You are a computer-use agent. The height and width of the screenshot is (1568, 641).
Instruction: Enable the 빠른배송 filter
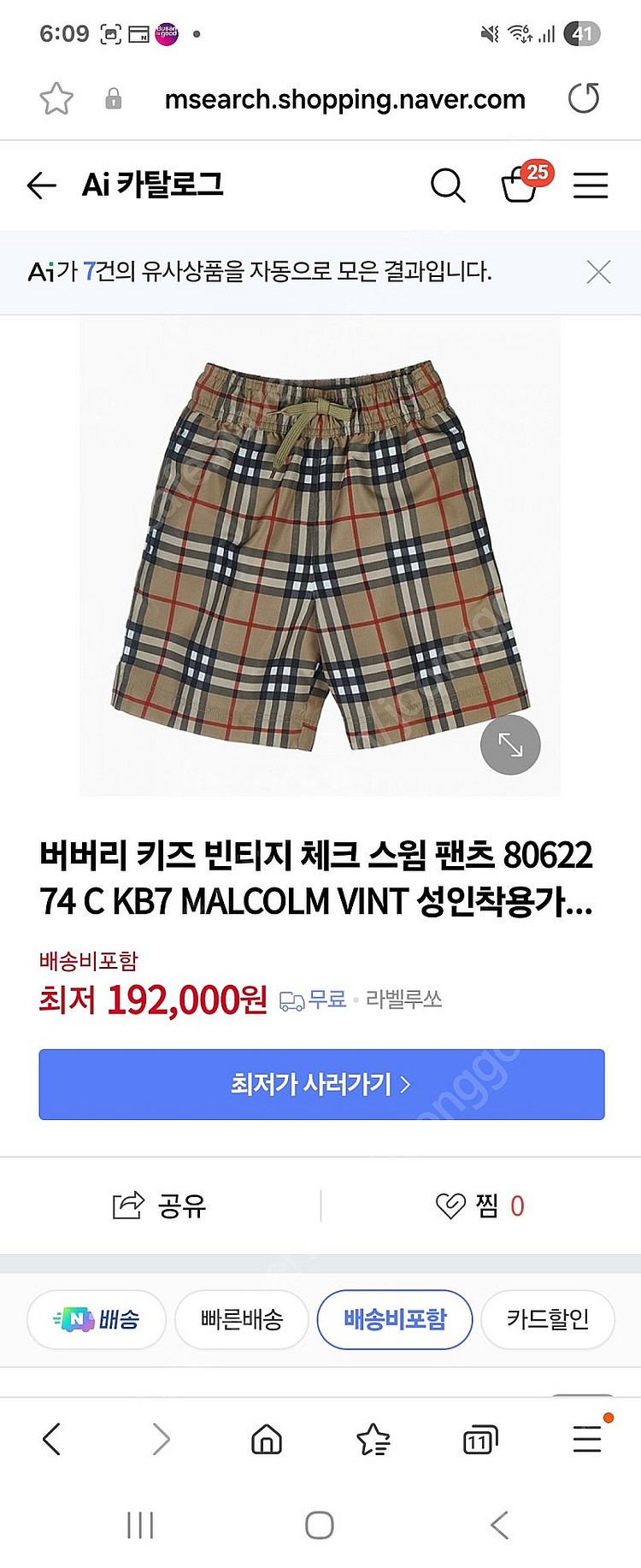(242, 1319)
